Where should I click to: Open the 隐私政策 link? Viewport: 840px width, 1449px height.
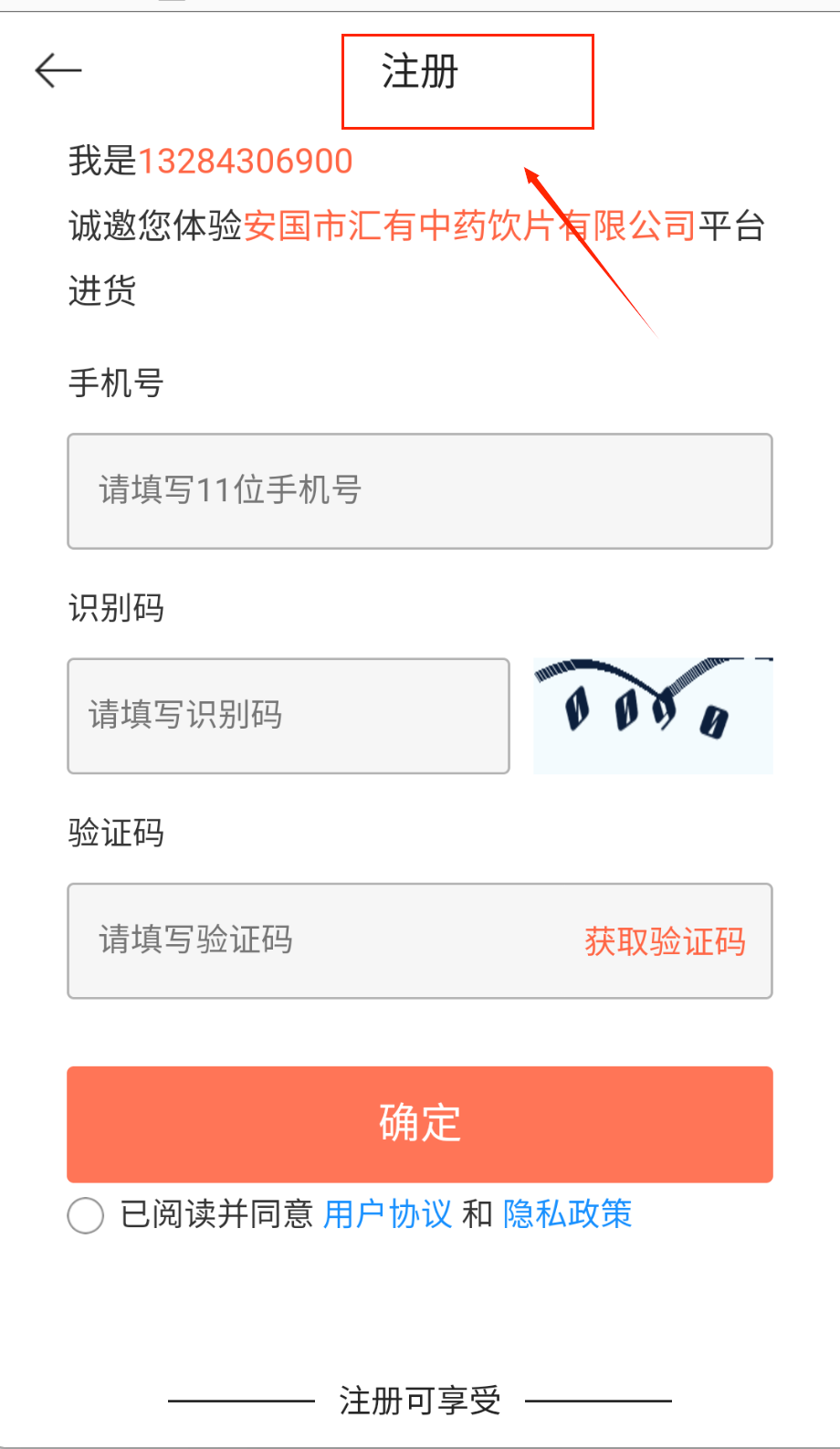[567, 1214]
